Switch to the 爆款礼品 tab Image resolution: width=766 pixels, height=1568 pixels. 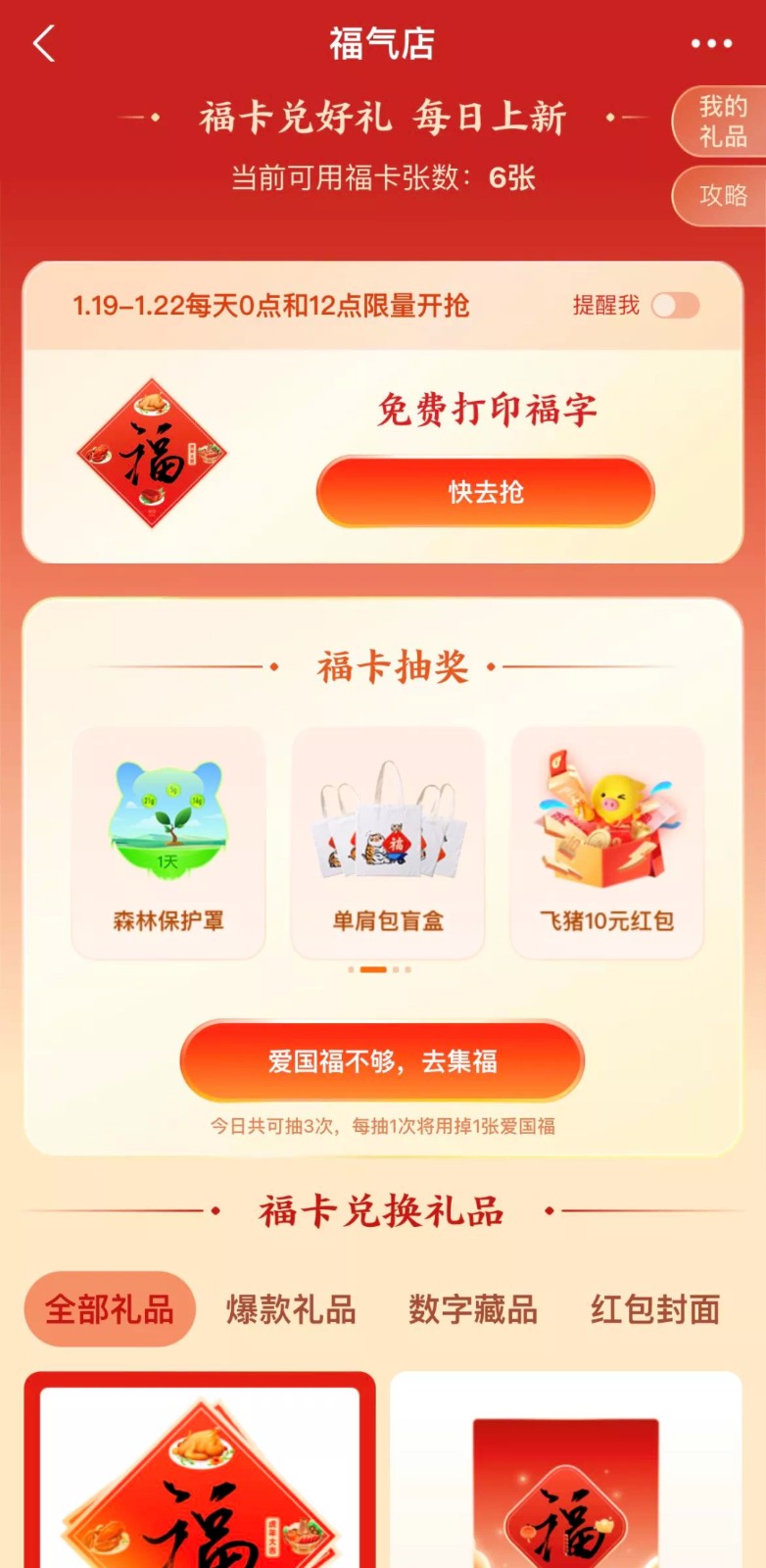pyautogui.click(x=291, y=1309)
